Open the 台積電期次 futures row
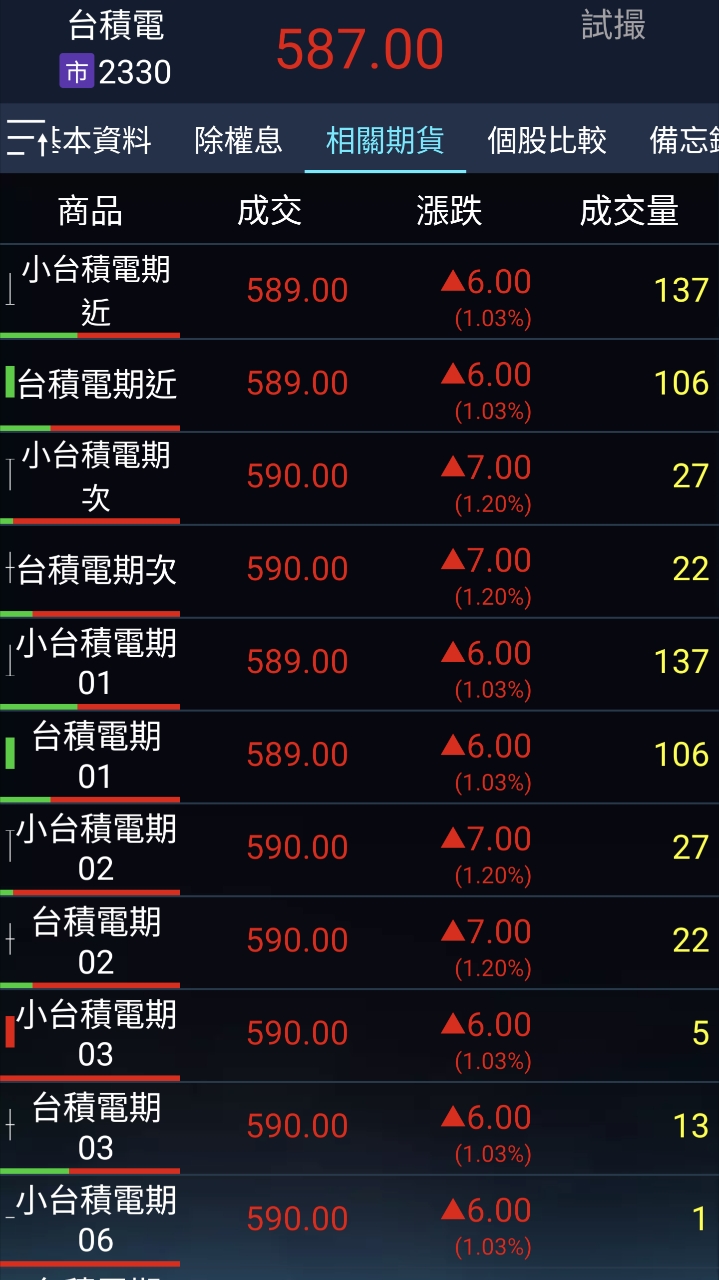 point(359,571)
